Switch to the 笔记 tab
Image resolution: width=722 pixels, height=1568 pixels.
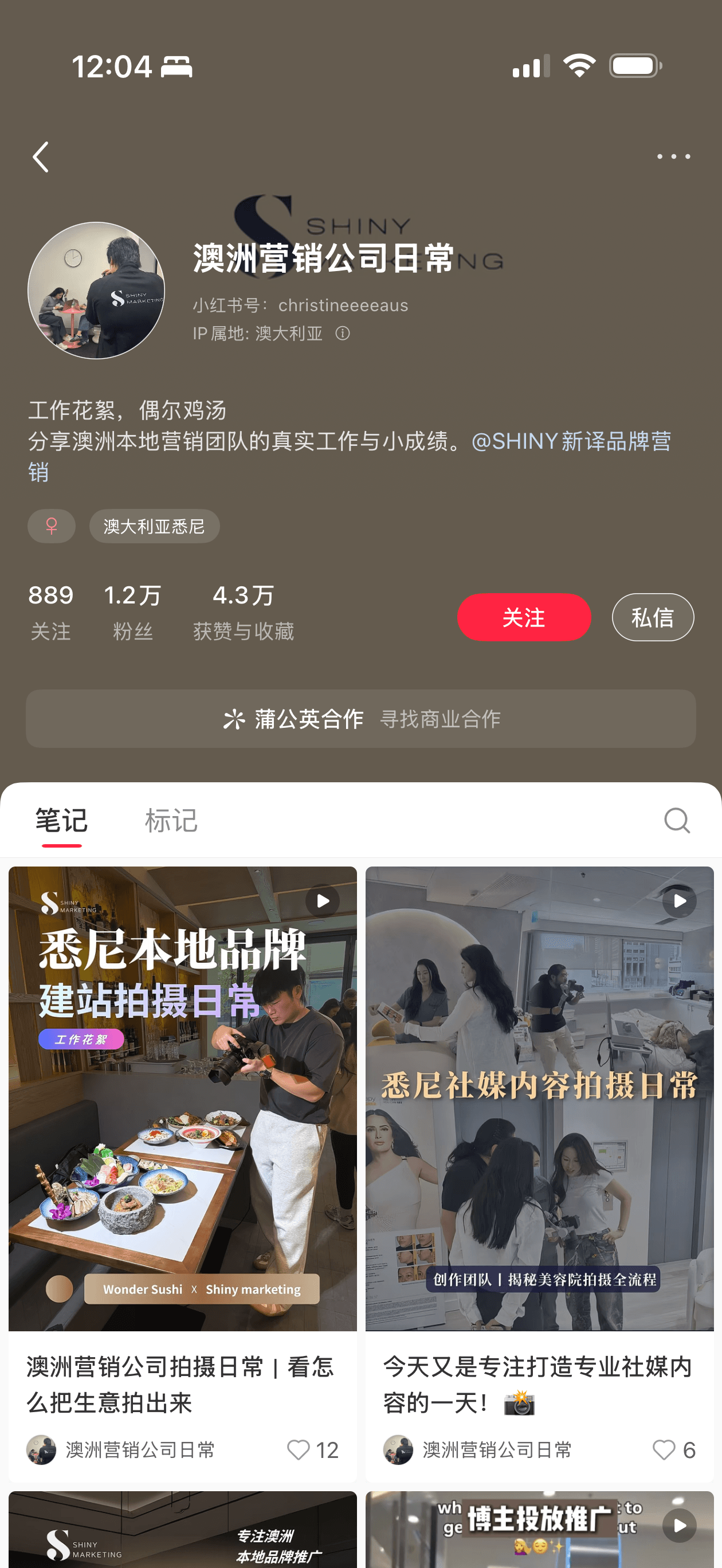point(61,821)
